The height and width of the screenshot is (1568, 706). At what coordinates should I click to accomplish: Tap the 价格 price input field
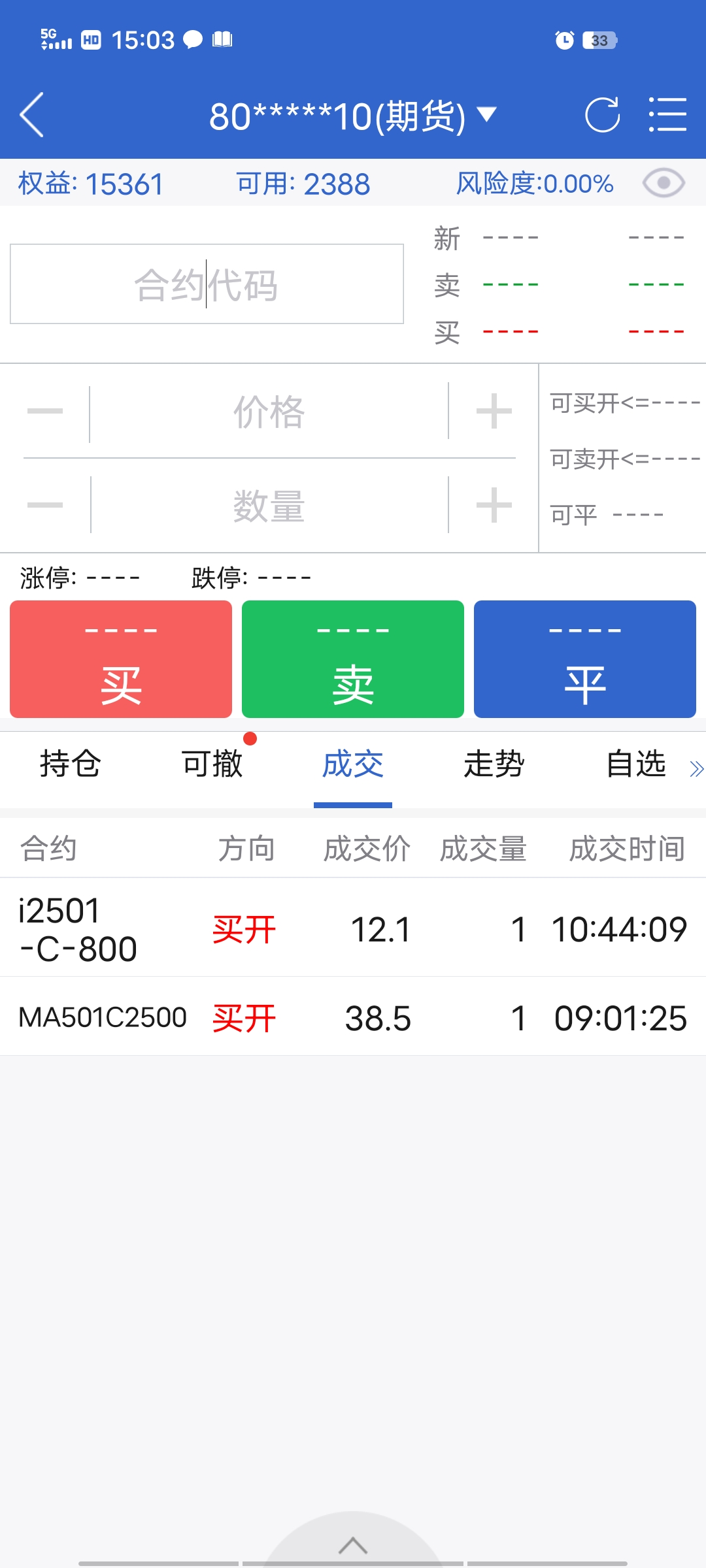269,412
